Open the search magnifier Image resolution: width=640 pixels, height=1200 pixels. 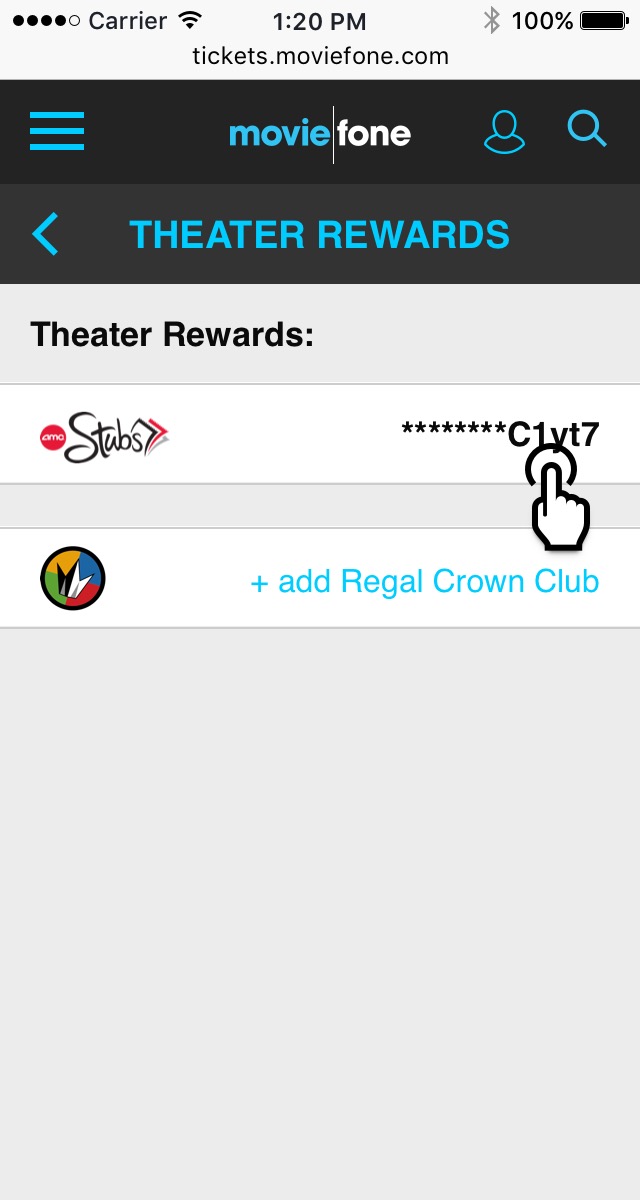[x=587, y=130]
